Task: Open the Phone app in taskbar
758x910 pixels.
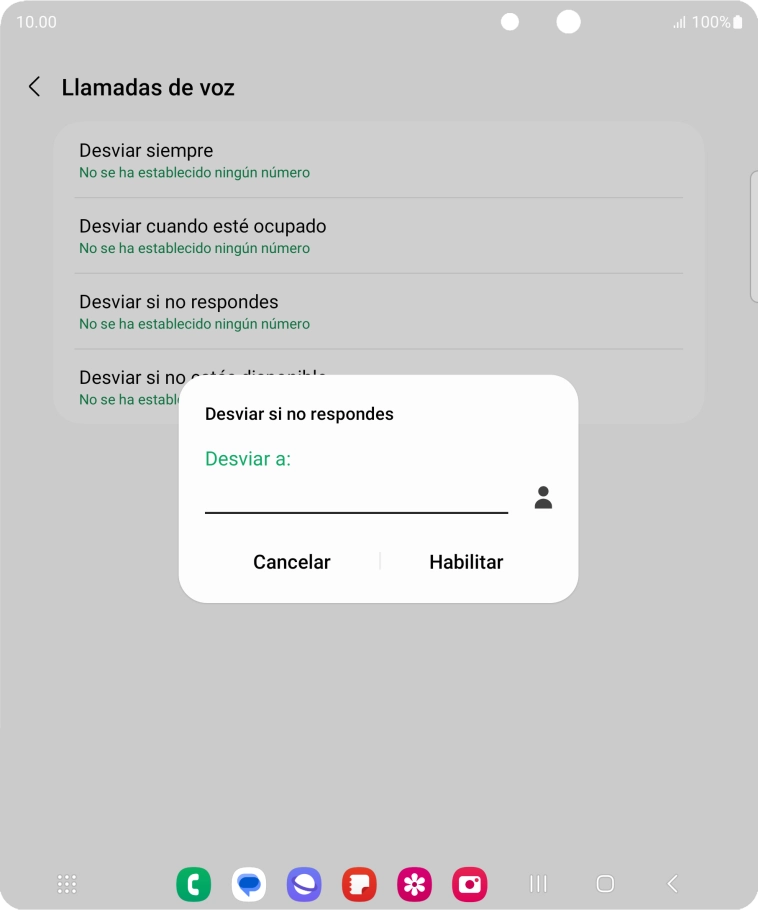Action: coord(193,884)
